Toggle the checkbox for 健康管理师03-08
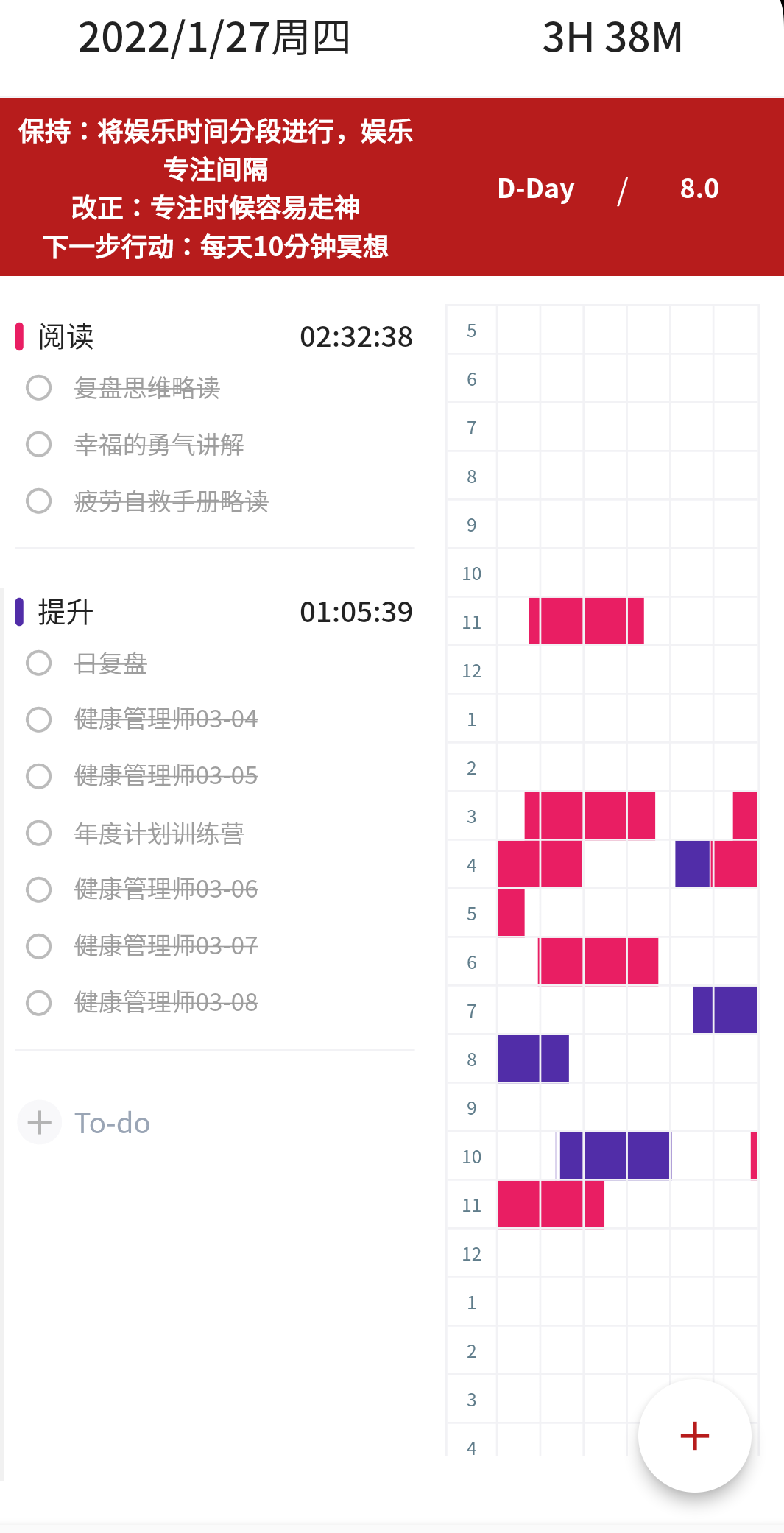 pyautogui.click(x=38, y=1003)
